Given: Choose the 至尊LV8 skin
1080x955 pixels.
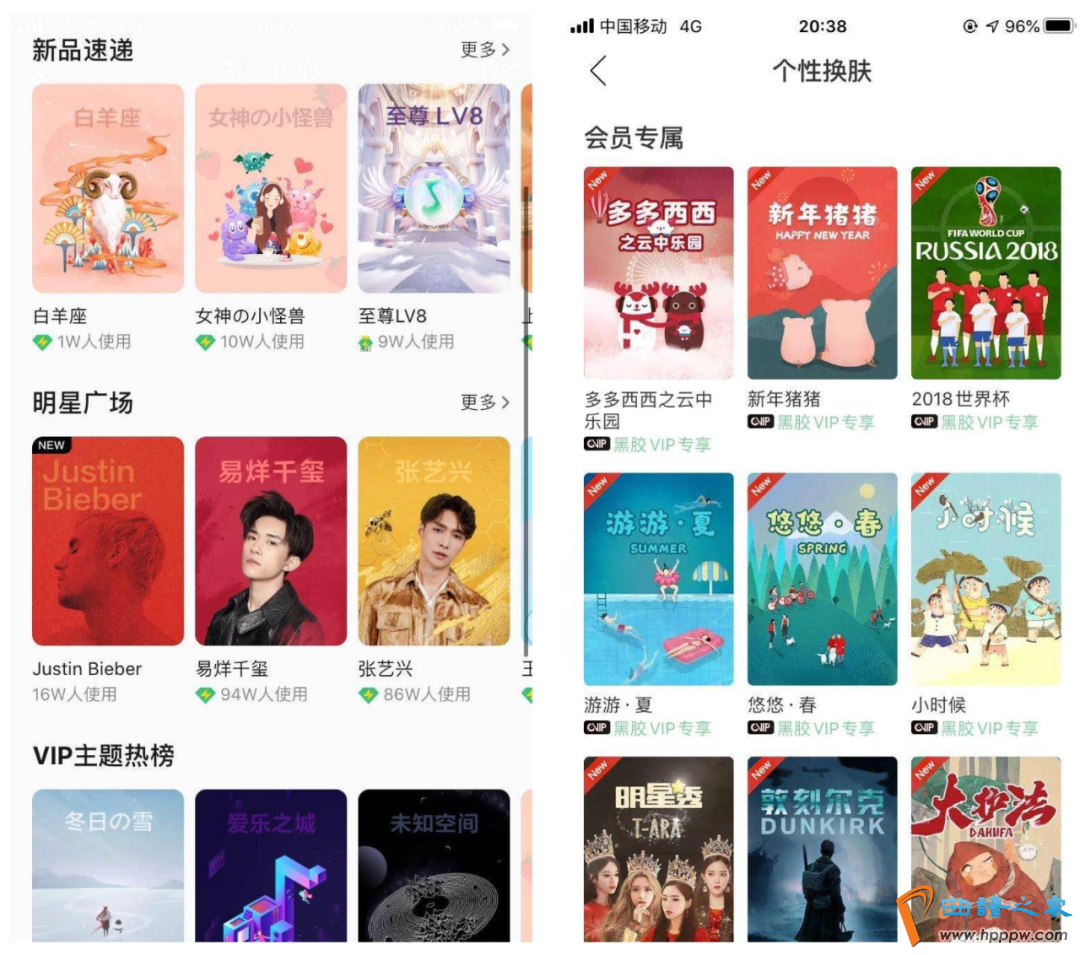Looking at the screenshot, I should click(434, 188).
